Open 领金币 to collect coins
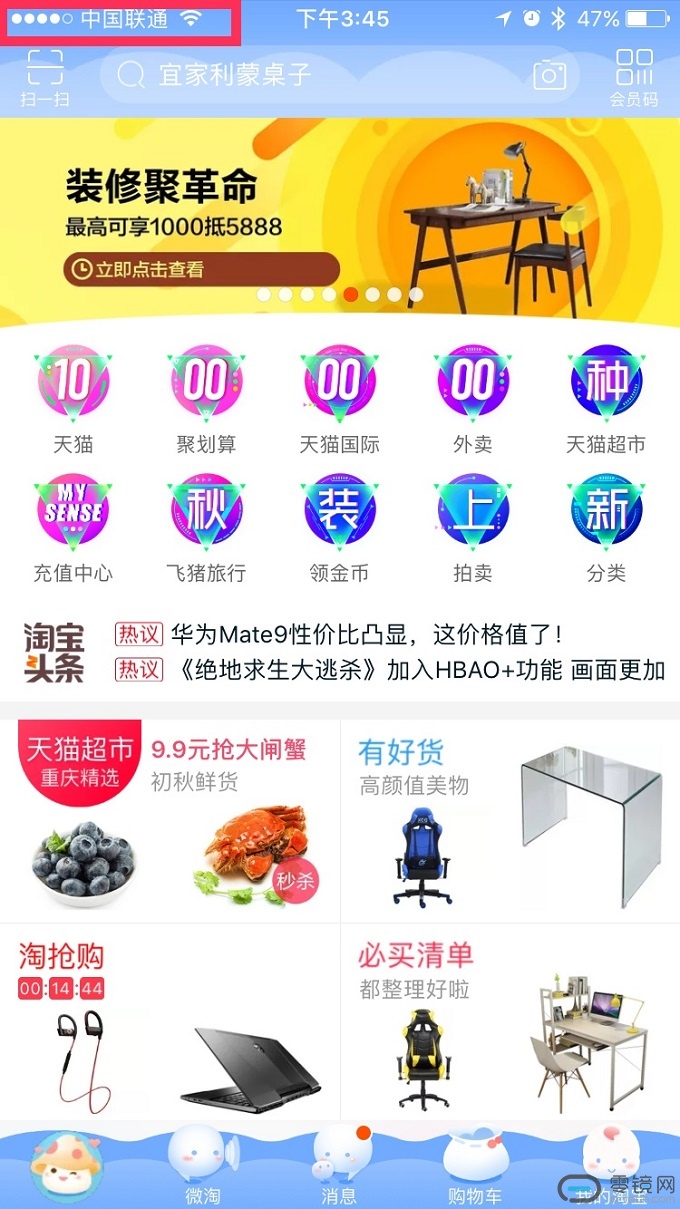This screenshot has height=1209, width=680. [340, 528]
